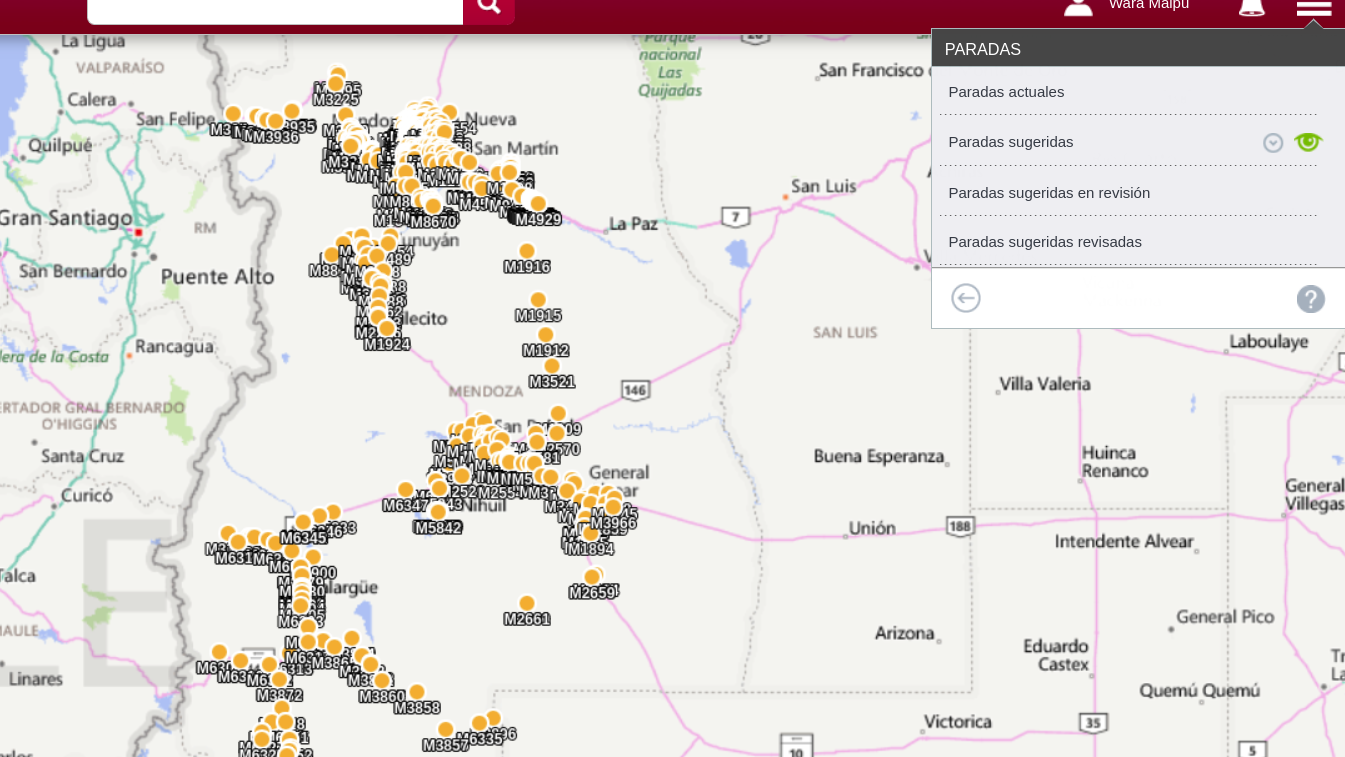
Task: Select stop marker M3858
Action: [x=417, y=692]
